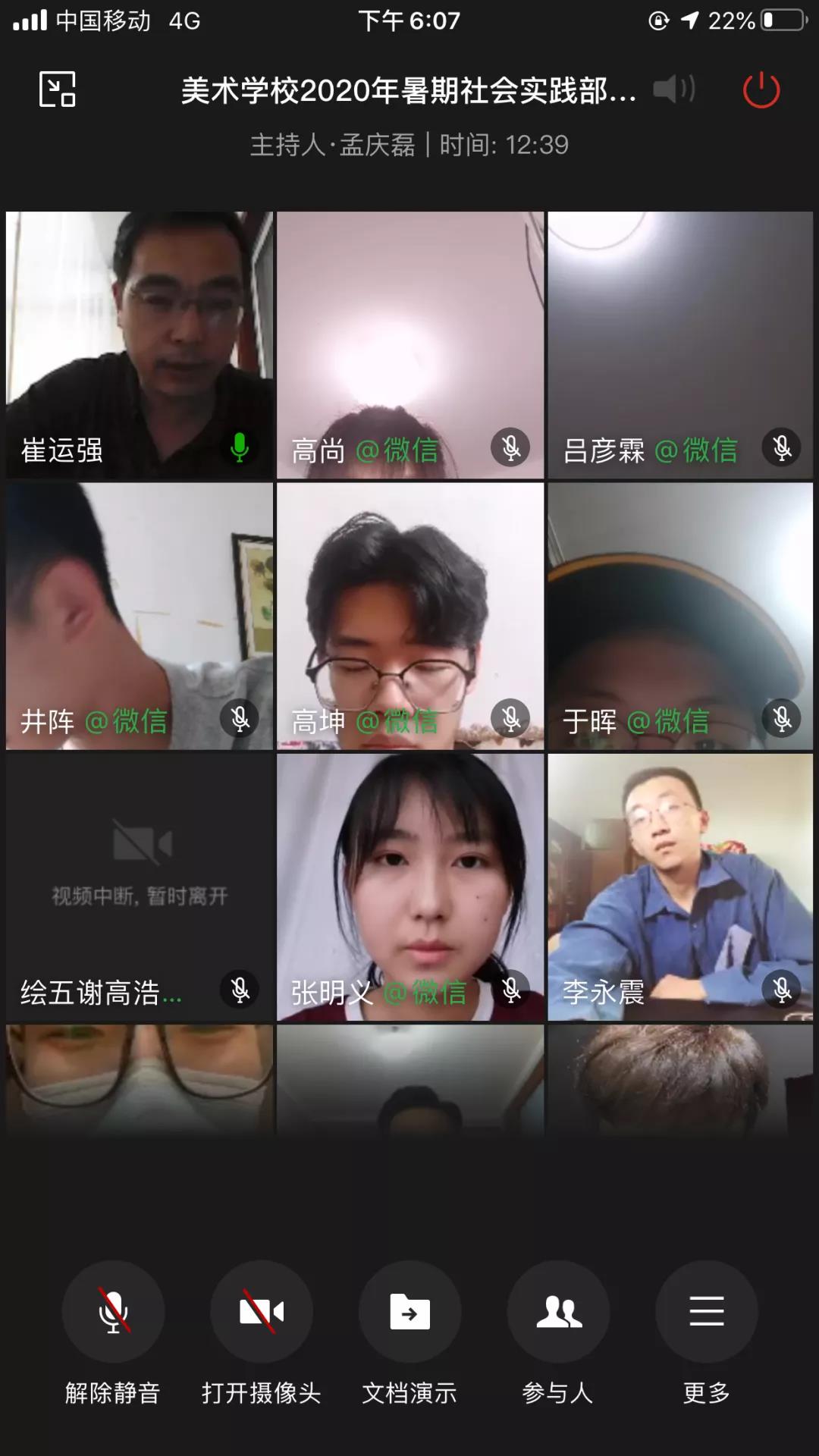Viewport: 819px width, 1456px height.
Task: Select 李永震's video tile
Action: pyautogui.click(x=680, y=886)
